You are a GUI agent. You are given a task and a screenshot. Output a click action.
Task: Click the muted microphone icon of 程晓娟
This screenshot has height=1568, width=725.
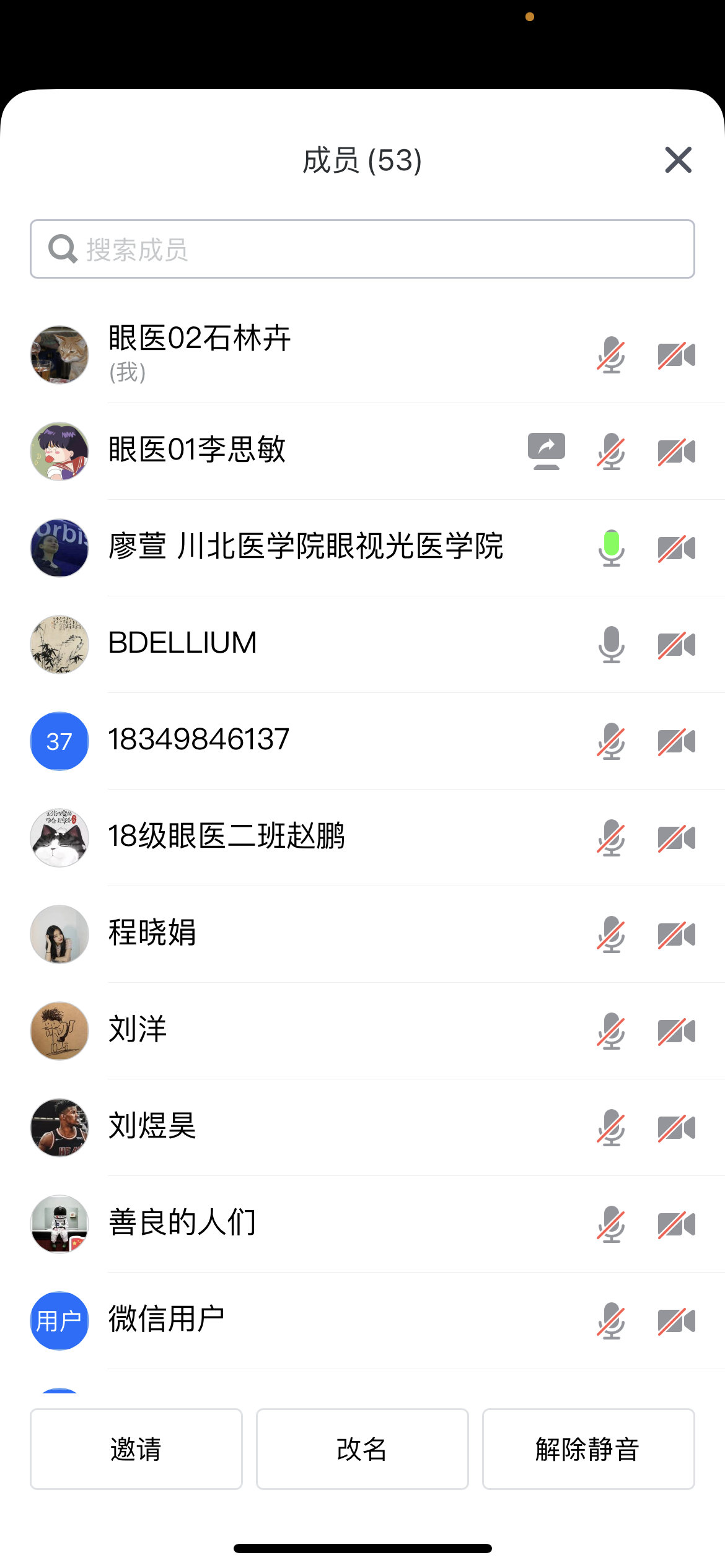point(611,934)
